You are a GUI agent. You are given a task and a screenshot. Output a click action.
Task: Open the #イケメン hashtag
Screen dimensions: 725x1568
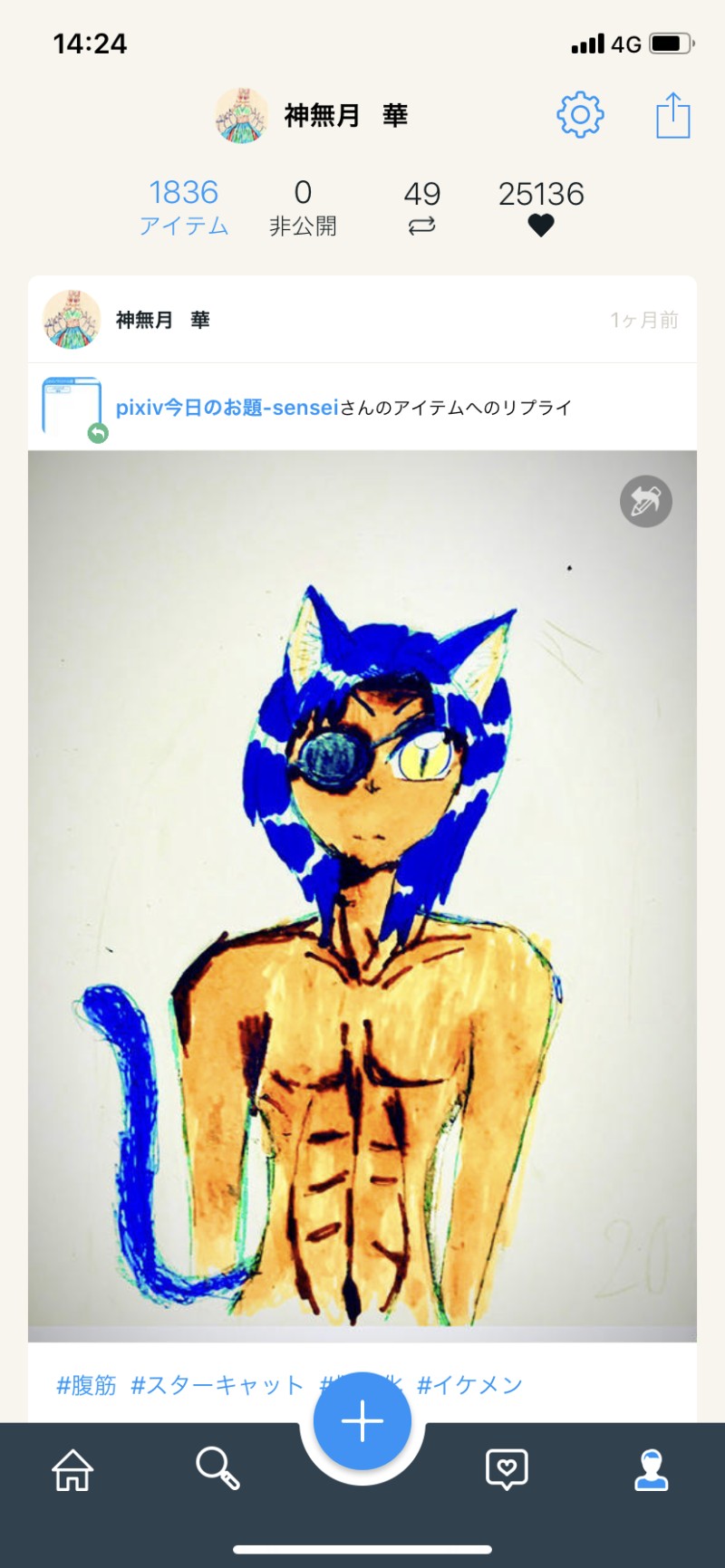(469, 1385)
